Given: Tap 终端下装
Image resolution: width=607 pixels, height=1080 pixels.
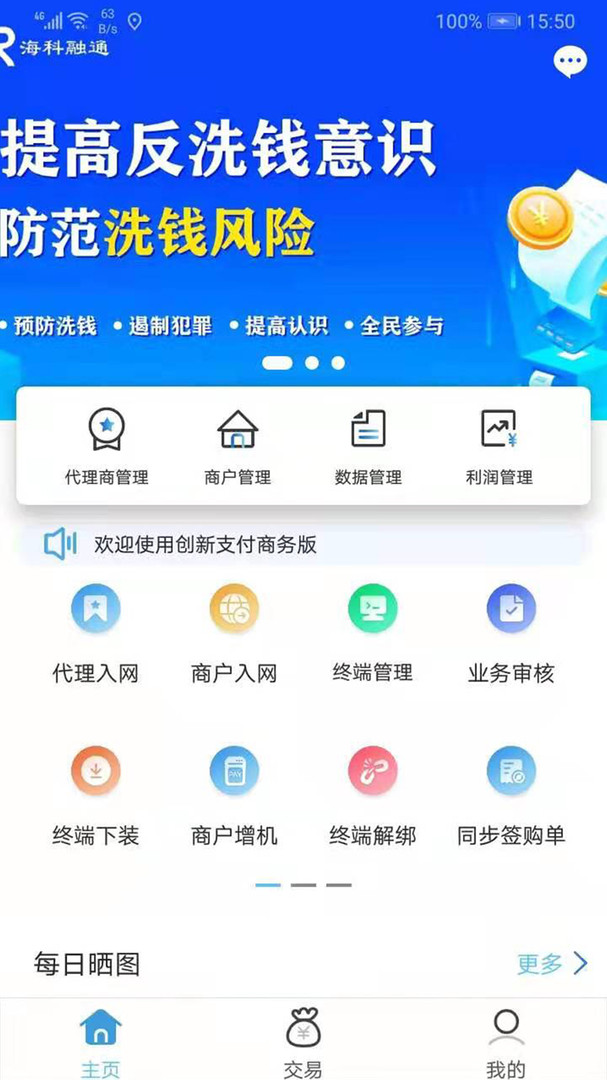Looking at the screenshot, I should (x=95, y=796).
